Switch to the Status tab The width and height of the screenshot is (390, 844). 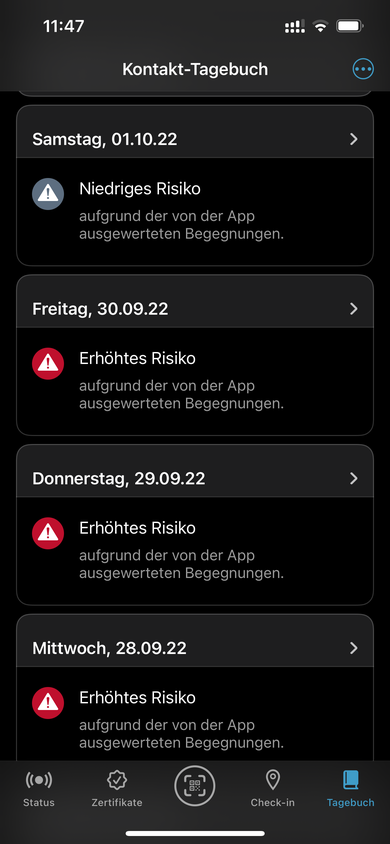click(39, 789)
